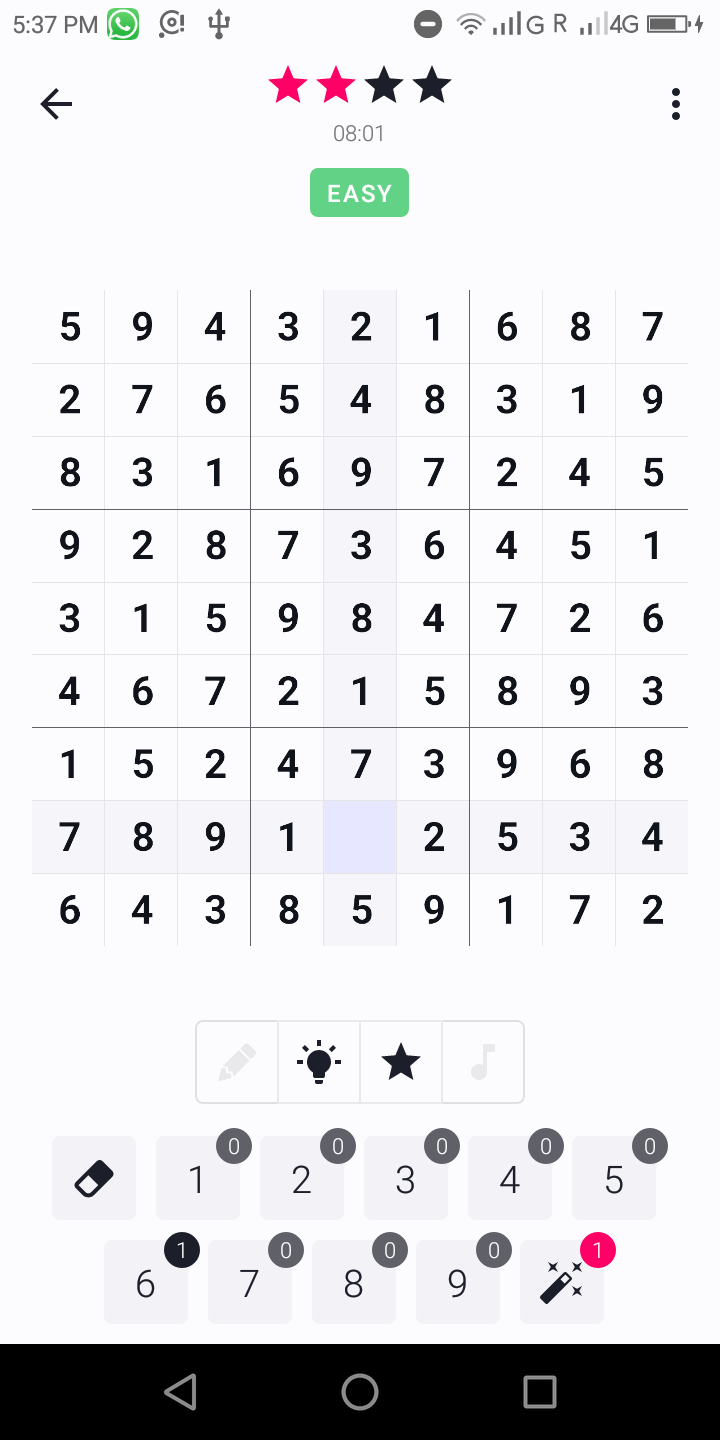This screenshot has height=1440, width=720.
Task: Get a hint with the lightbulb
Action: [319, 1062]
